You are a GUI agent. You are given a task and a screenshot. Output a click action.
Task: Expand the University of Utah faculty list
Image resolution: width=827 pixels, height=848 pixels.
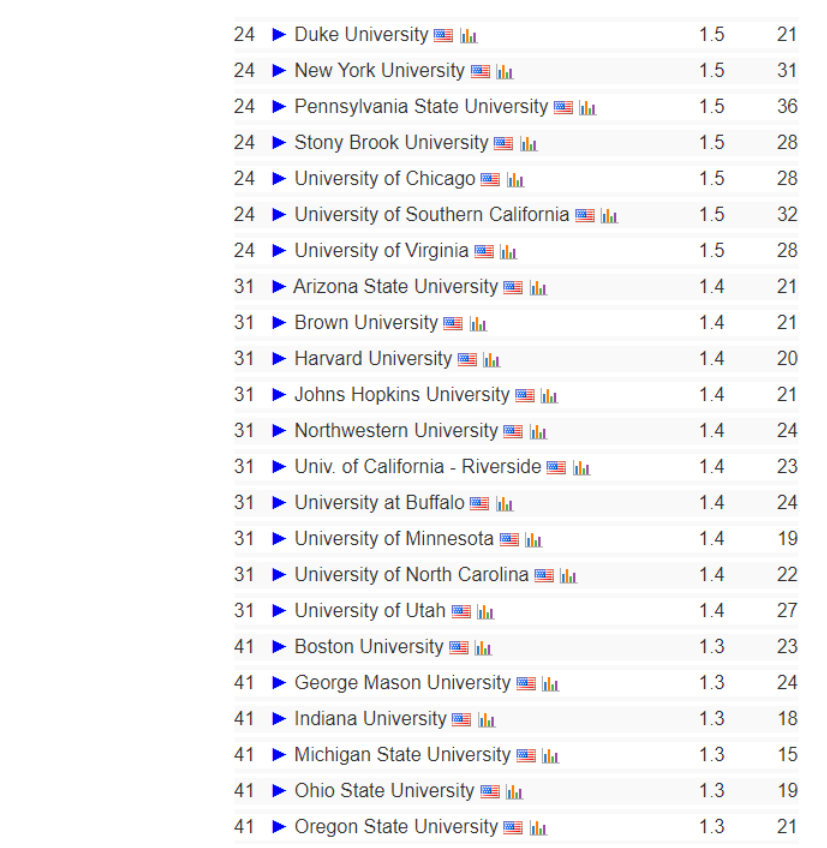pos(279,611)
